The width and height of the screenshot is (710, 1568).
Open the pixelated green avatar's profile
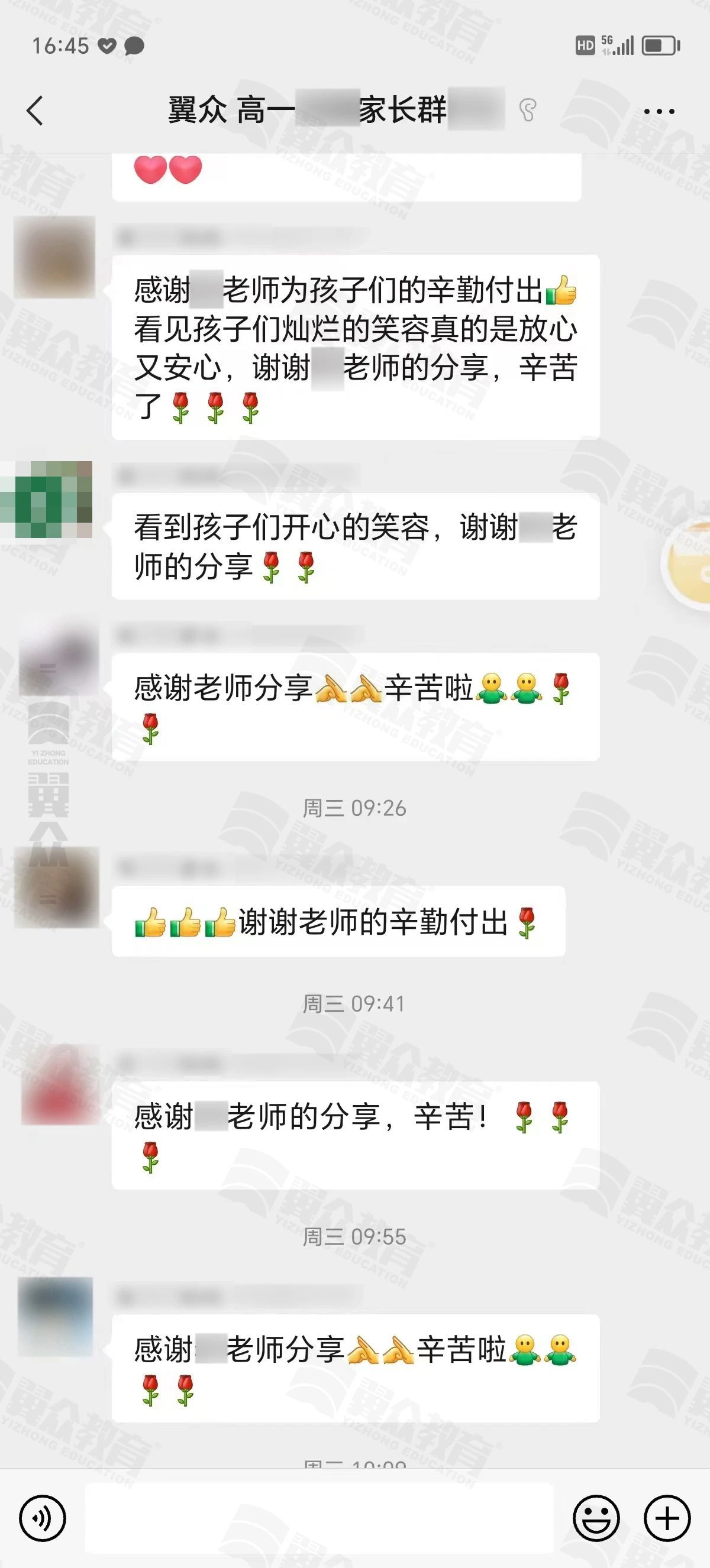(47, 499)
